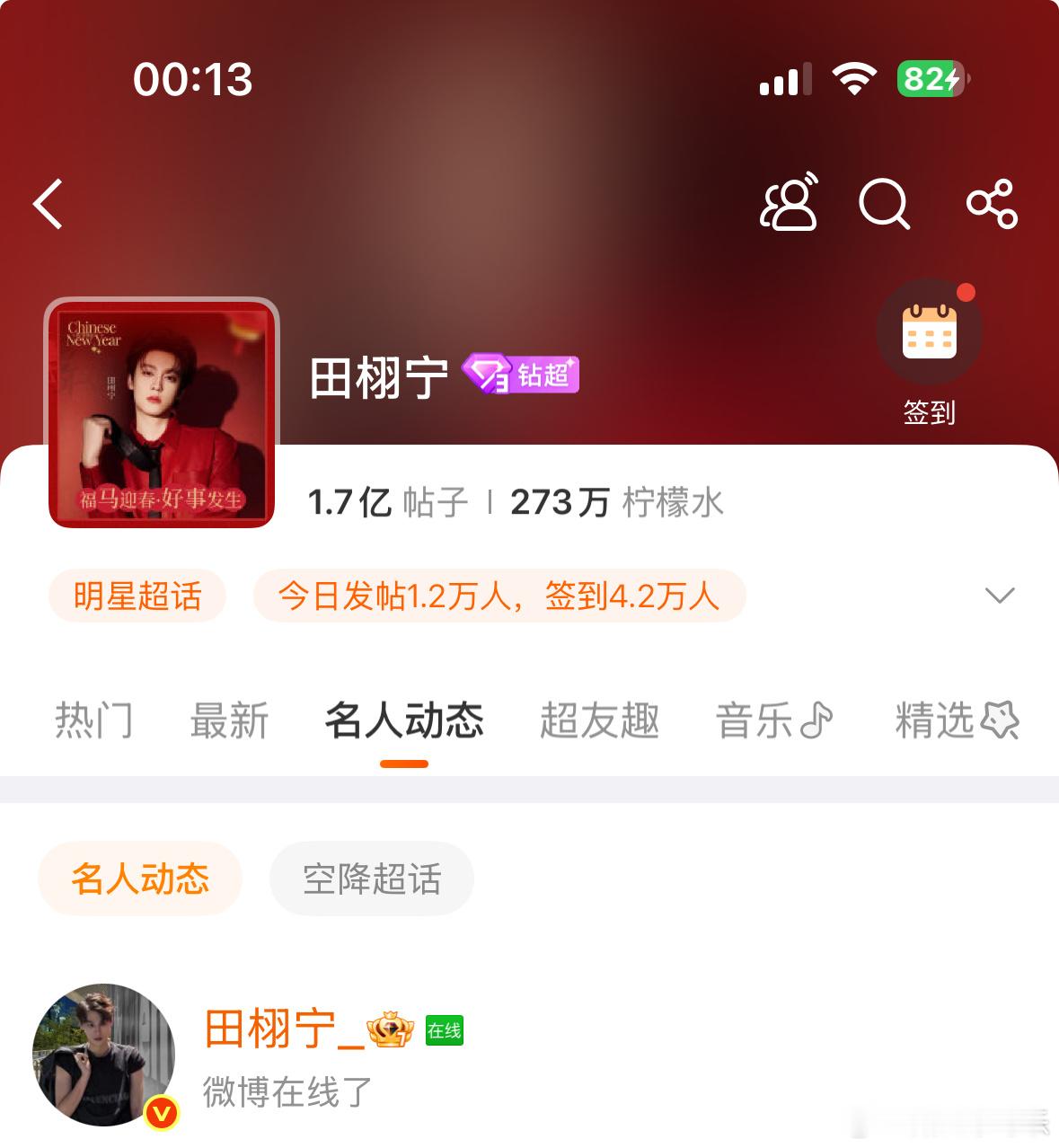Screen dimensions: 1059x1148
Task: Expand the supertopic info with the chevron
Action: [1000, 594]
